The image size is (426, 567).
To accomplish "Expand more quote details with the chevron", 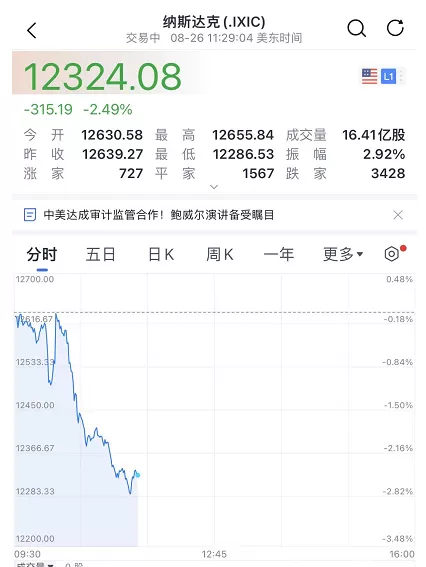I will [214, 187].
